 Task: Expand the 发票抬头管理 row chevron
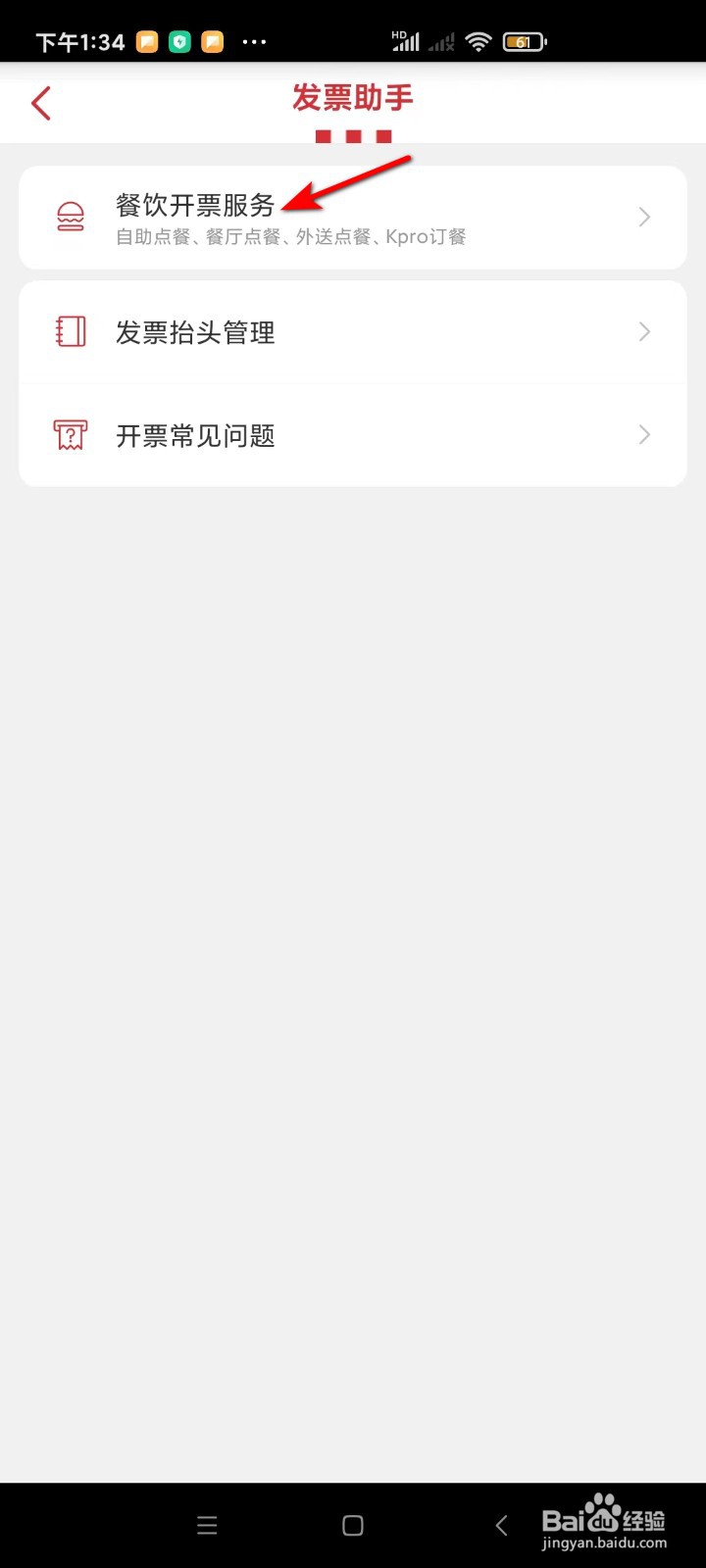644,331
